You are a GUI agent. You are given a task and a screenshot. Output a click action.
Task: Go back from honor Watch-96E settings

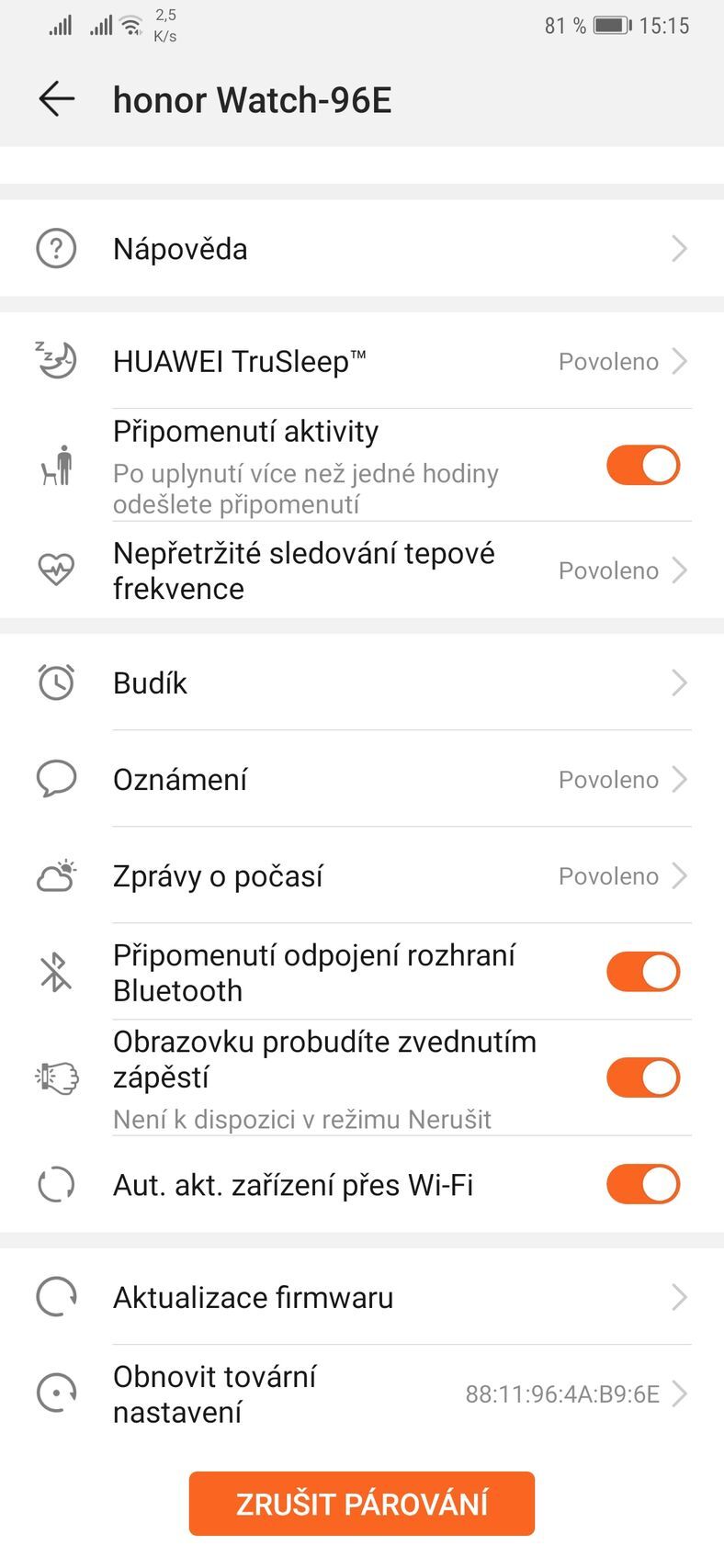pos(56,99)
